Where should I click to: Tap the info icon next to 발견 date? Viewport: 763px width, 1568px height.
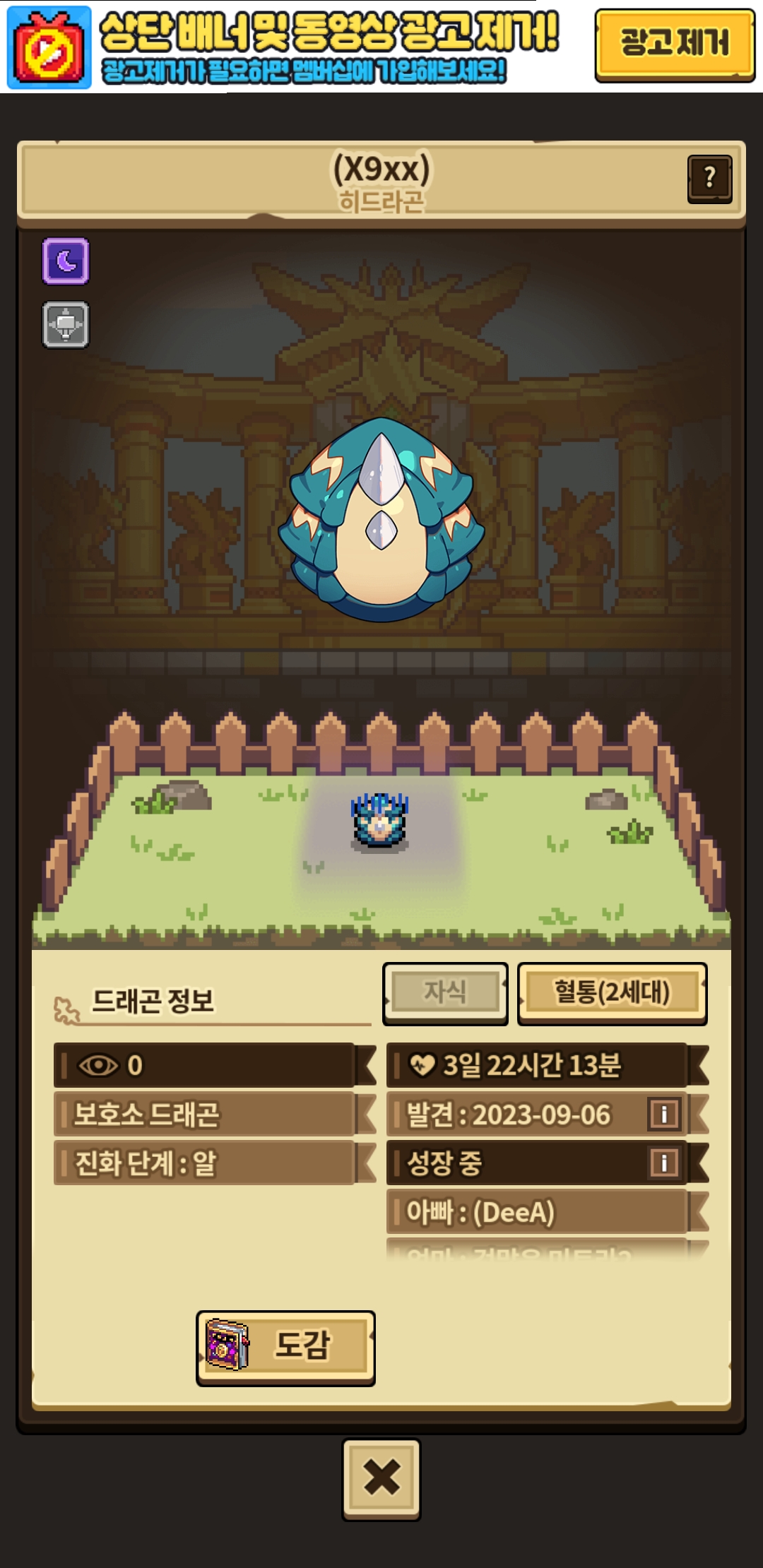(664, 1115)
